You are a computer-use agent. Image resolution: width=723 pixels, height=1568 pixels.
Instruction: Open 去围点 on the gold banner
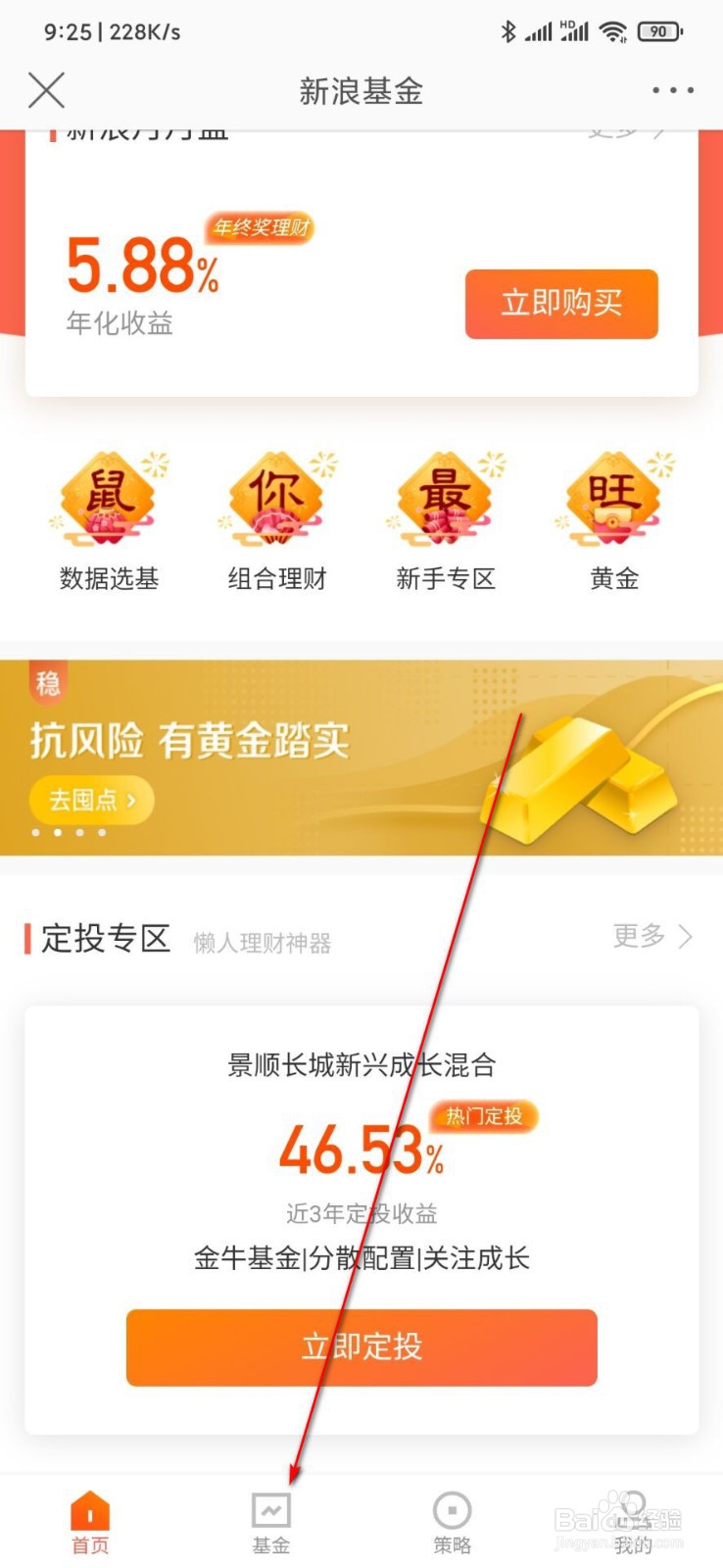[x=90, y=801]
